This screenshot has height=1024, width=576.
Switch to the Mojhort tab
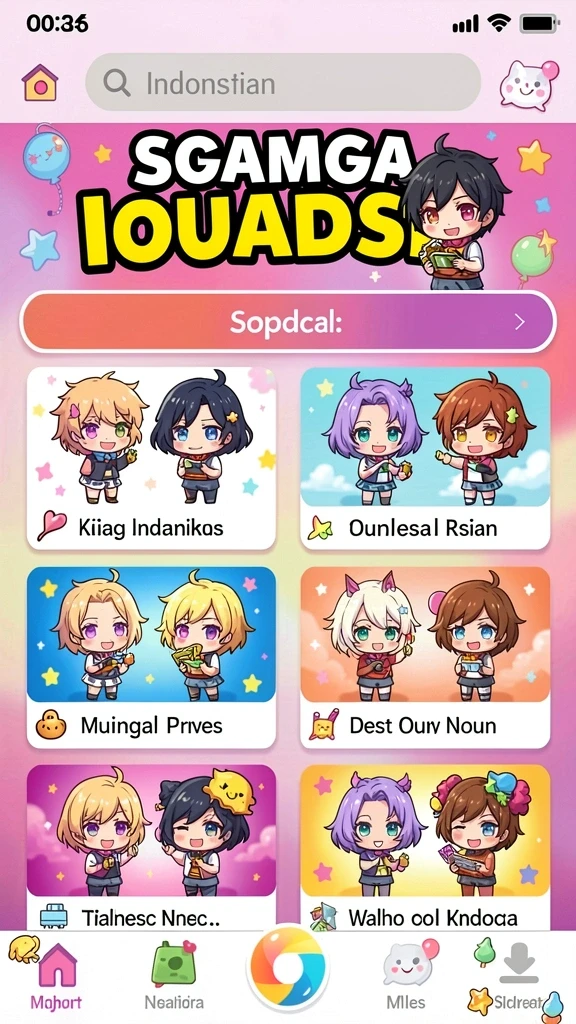pos(56,976)
